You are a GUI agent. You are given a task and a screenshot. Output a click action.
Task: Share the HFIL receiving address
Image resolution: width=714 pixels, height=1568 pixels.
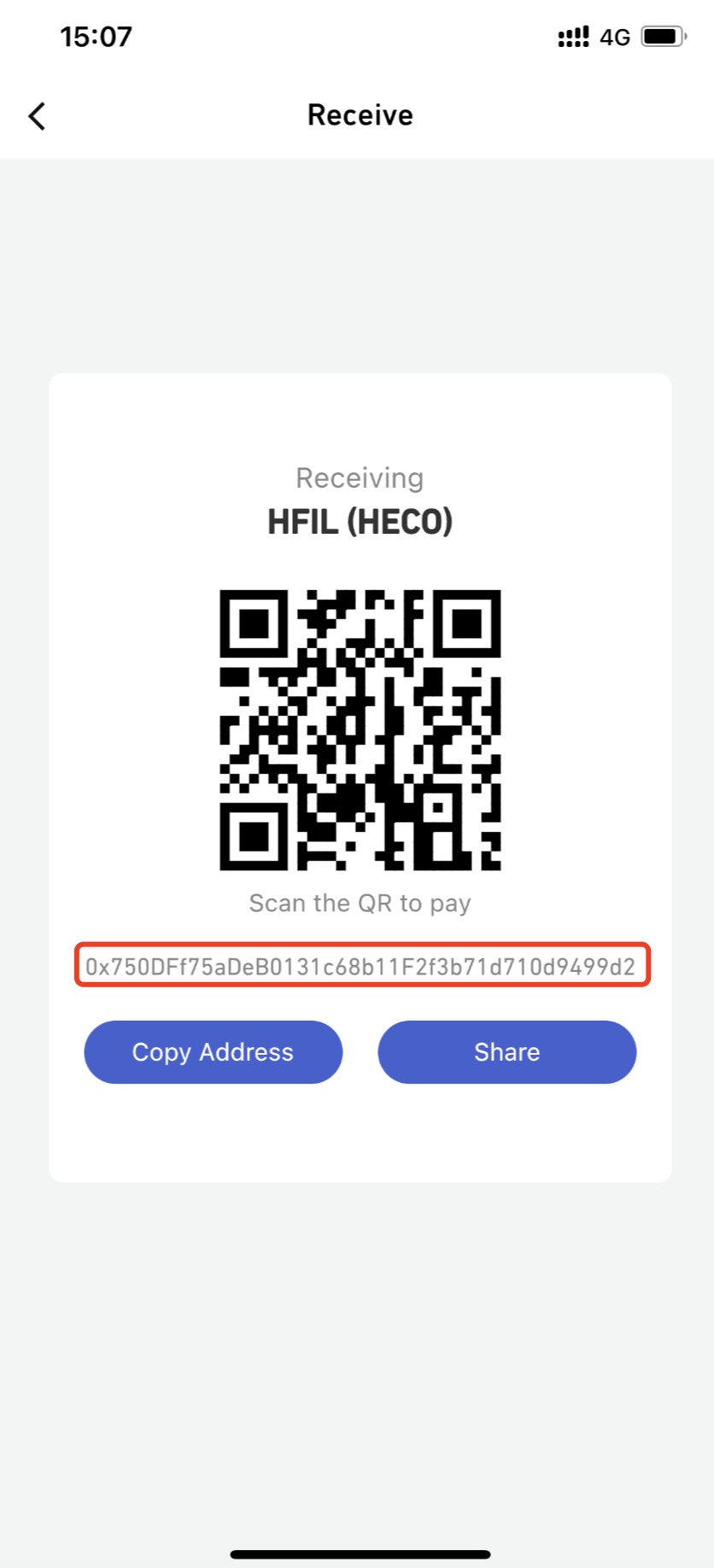(x=506, y=1052)
